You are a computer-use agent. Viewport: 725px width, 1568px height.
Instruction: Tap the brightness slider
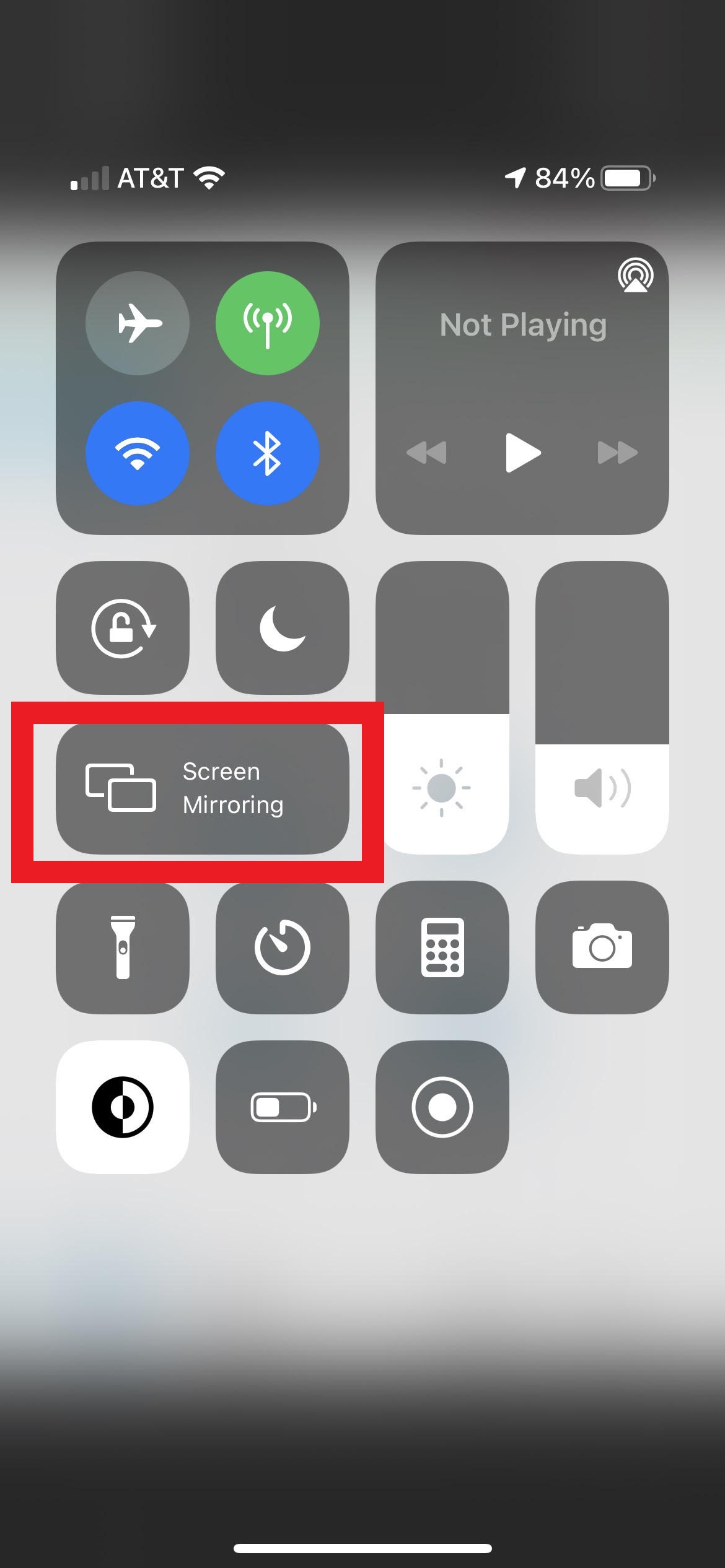(x=442, y=708)
